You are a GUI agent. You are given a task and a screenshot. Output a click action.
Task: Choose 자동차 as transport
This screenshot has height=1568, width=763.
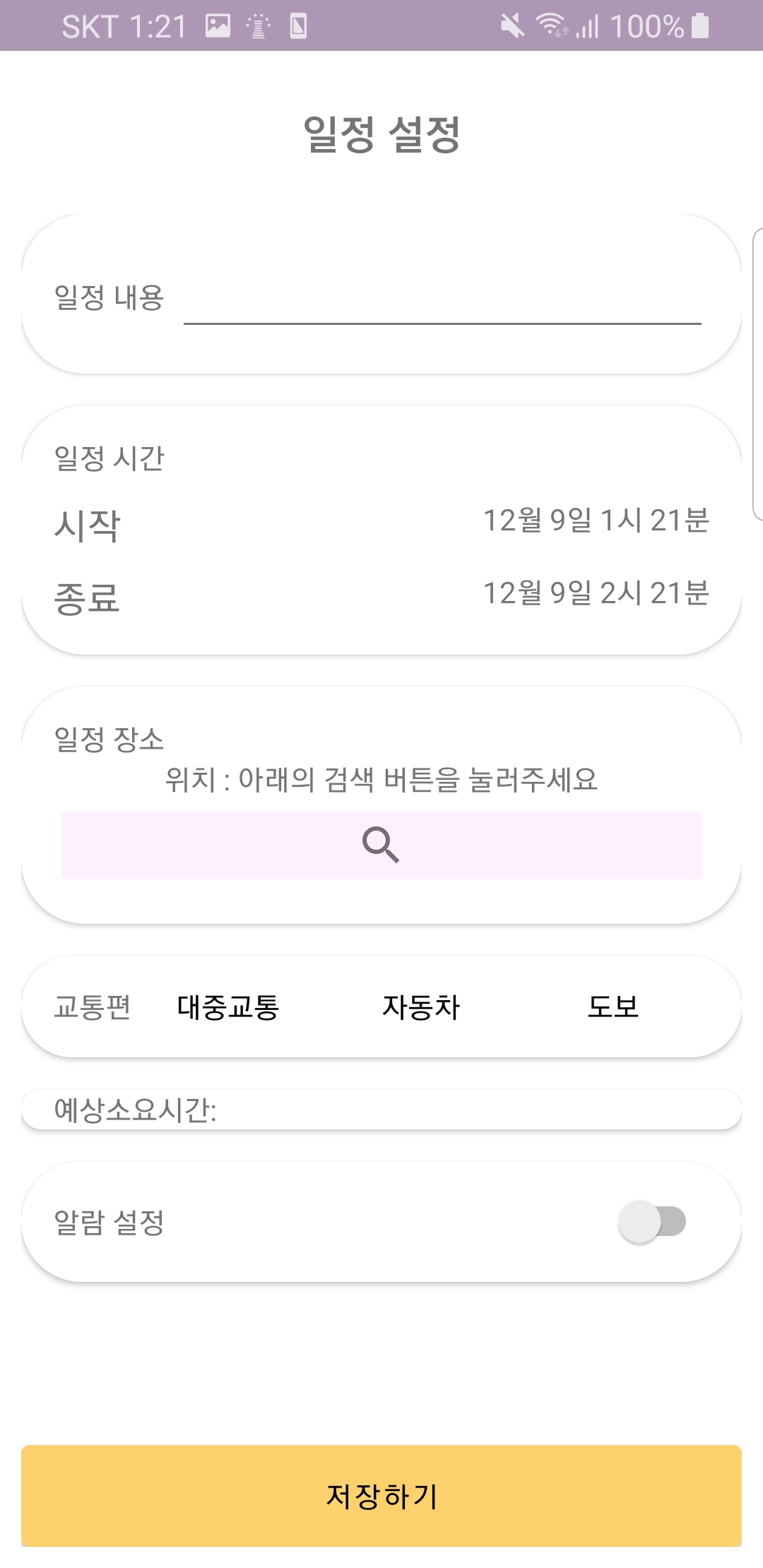(x=421, y=1007)
